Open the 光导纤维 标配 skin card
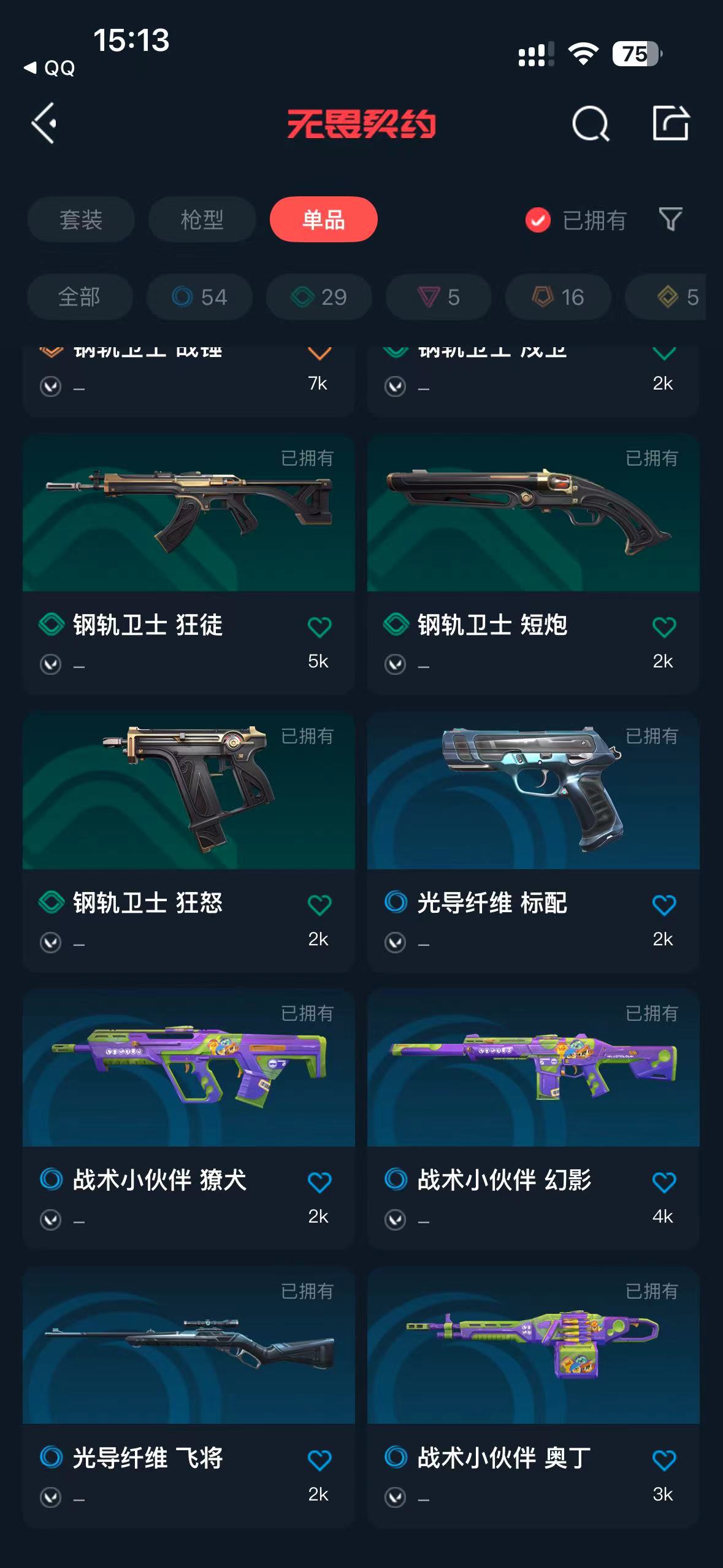Image resolution: width=723 pixels, height=1568 pixels. (533, 791)
